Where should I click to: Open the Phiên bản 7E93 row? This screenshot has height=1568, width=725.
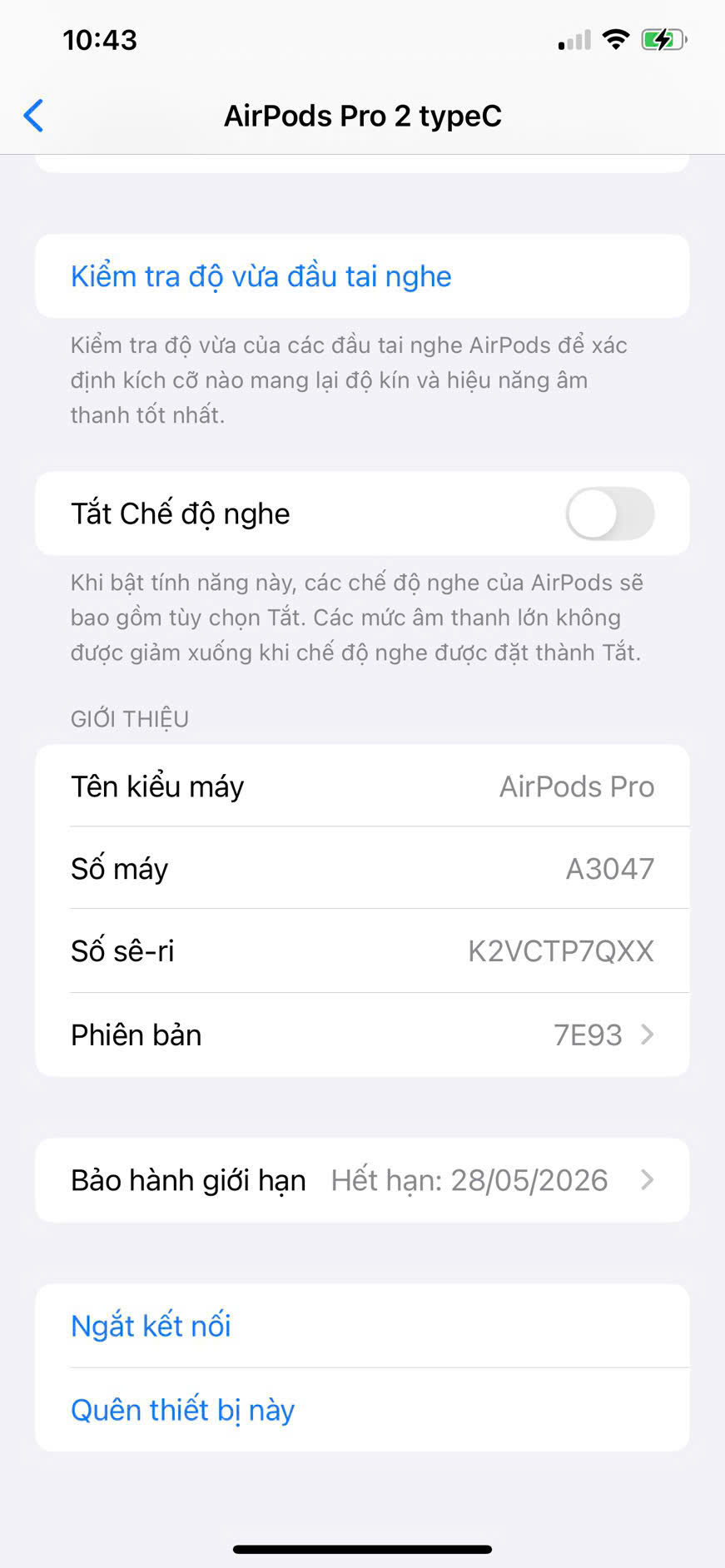click(362, 1035)
